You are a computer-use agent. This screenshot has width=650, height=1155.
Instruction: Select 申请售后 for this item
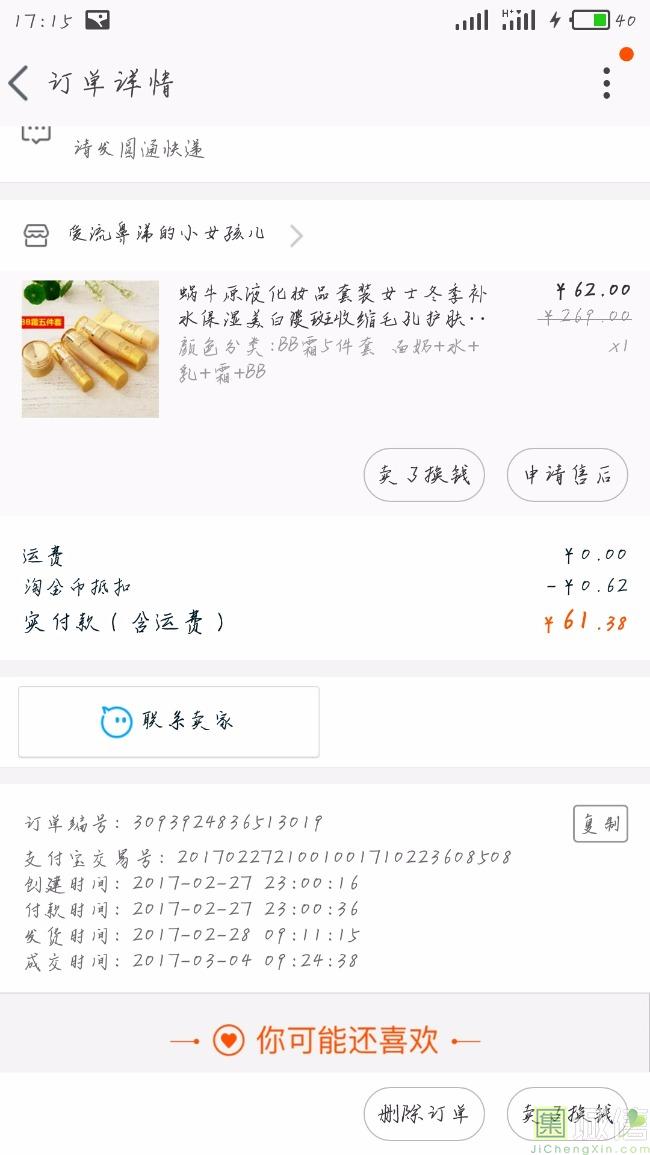567,475
